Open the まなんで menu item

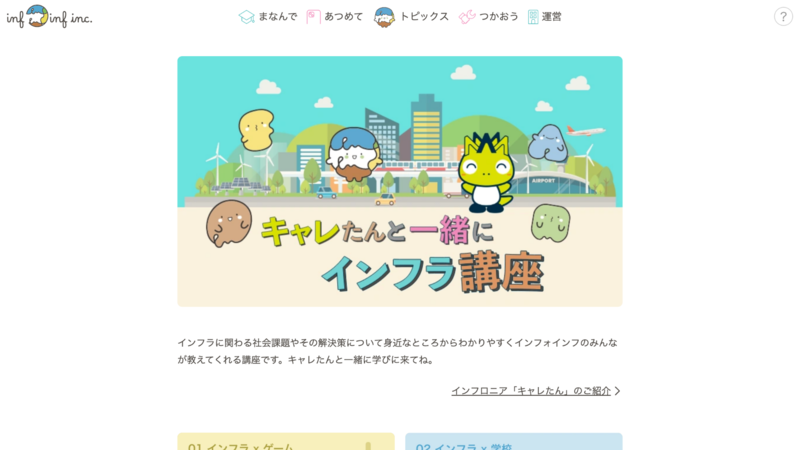[x=268, y=16]
